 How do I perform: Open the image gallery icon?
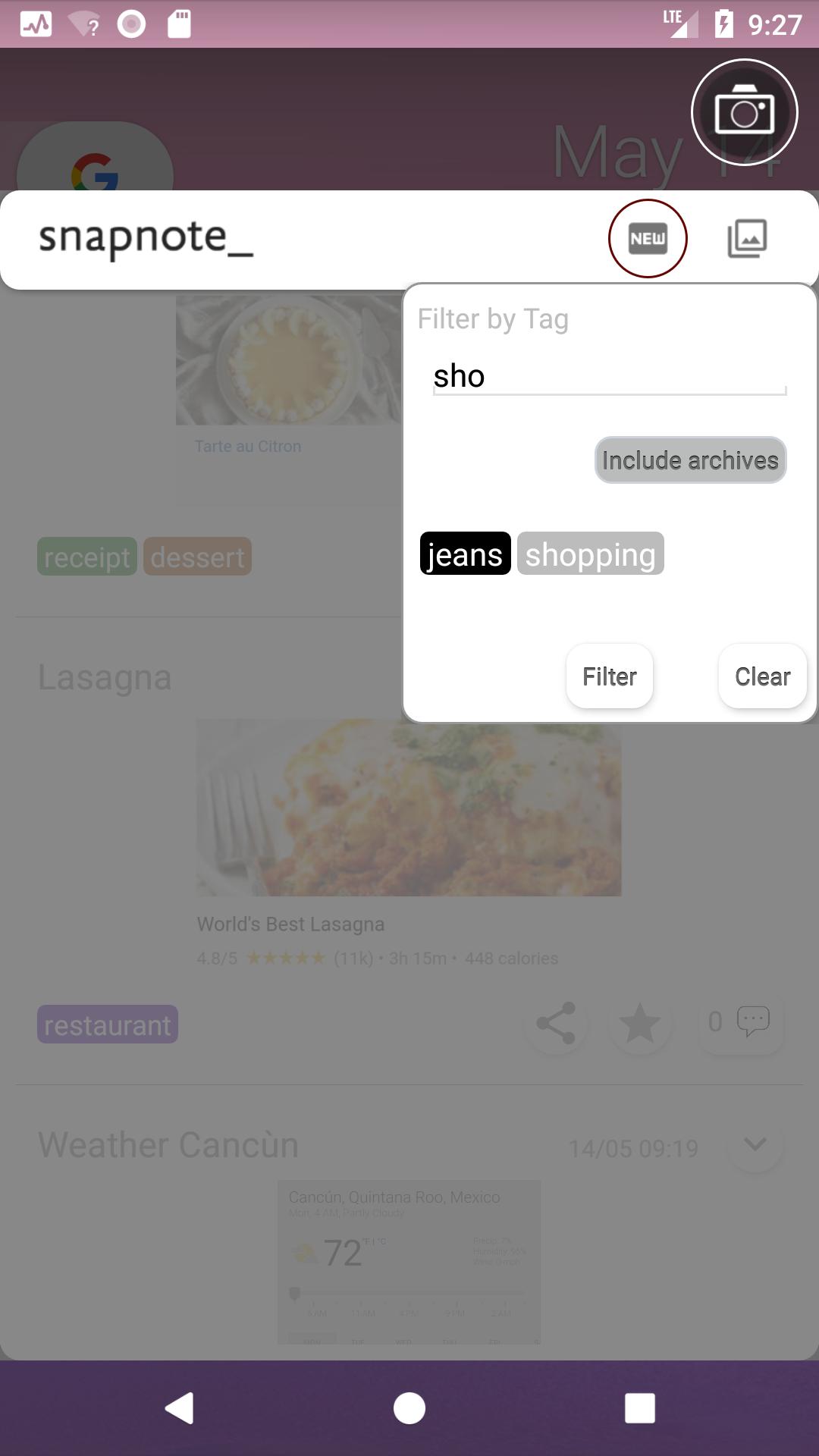(x=747, y=239)
